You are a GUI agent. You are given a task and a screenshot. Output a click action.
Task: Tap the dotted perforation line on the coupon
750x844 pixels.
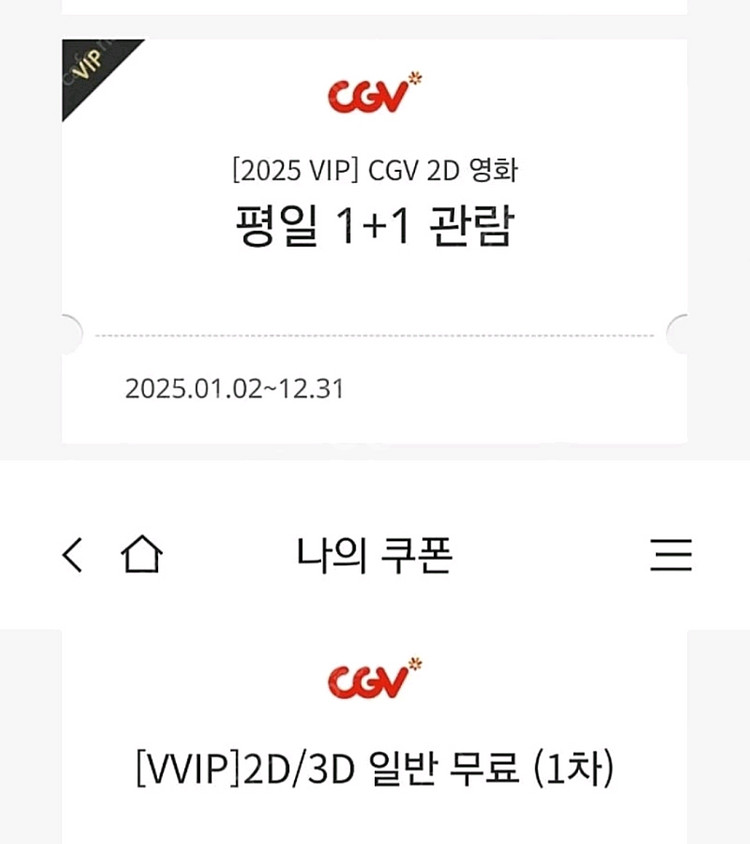[374, 330]
